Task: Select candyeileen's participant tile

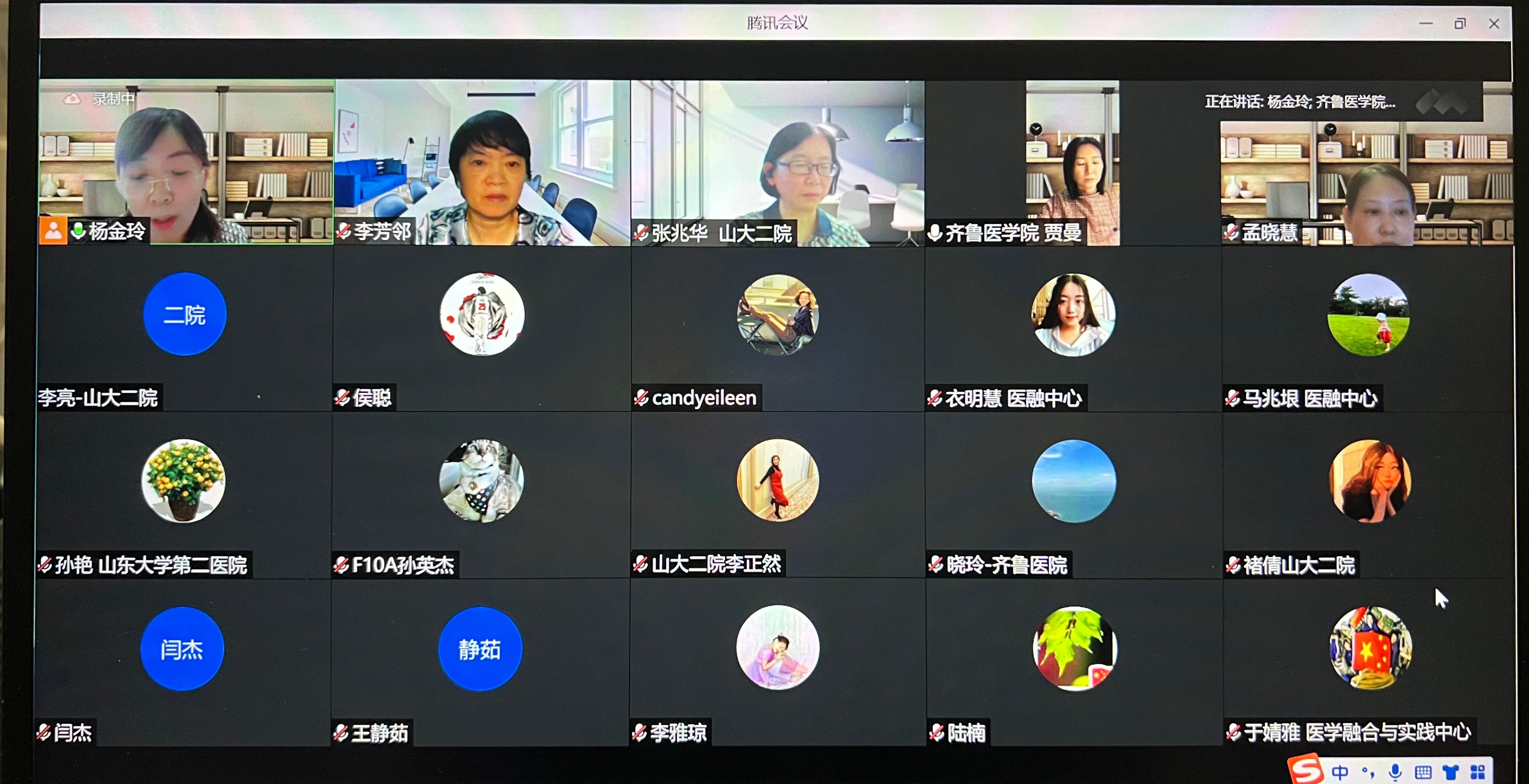Action: pyautogui.click(x=778, y=328)
